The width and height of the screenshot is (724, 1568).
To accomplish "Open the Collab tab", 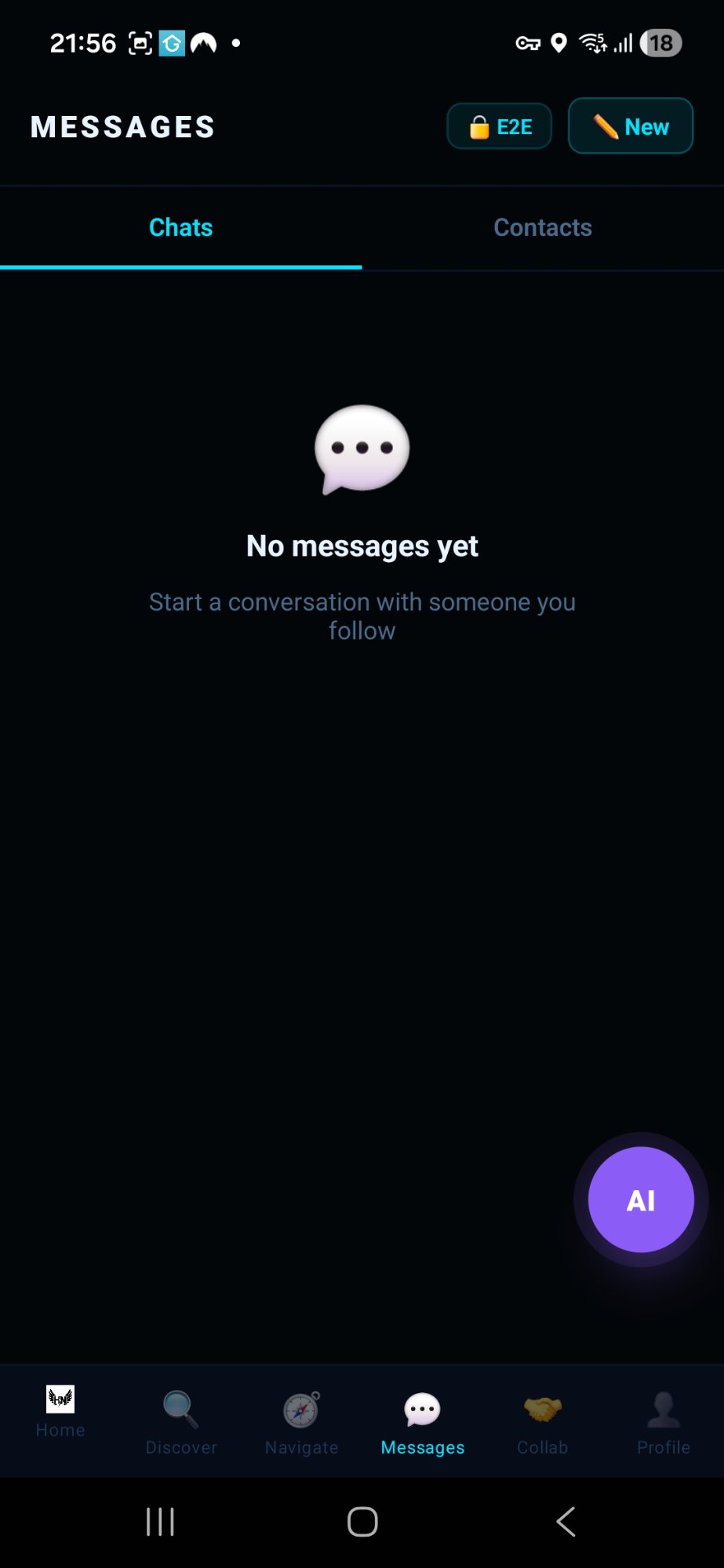I will click(x=543, y=1422).
